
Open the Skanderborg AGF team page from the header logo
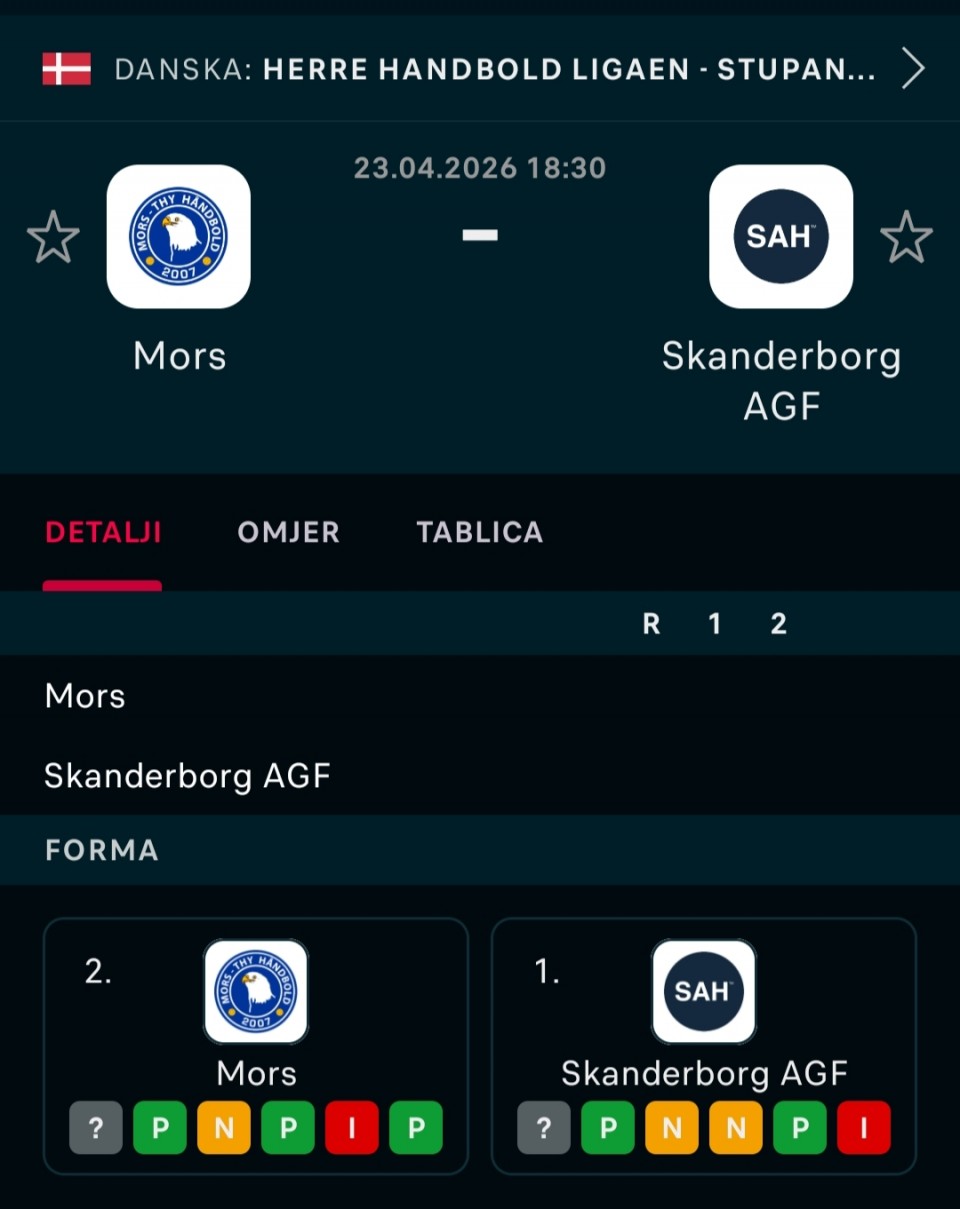[781, 237]
